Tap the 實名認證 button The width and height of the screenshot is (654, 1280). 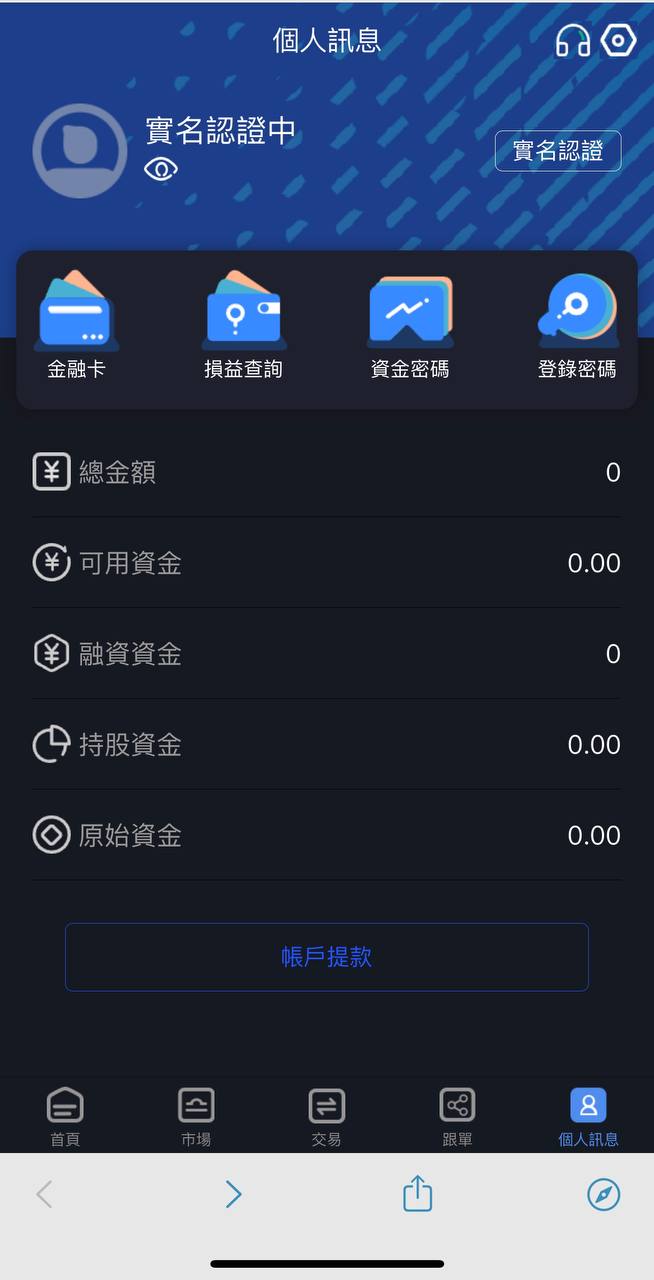pos(558,151)
